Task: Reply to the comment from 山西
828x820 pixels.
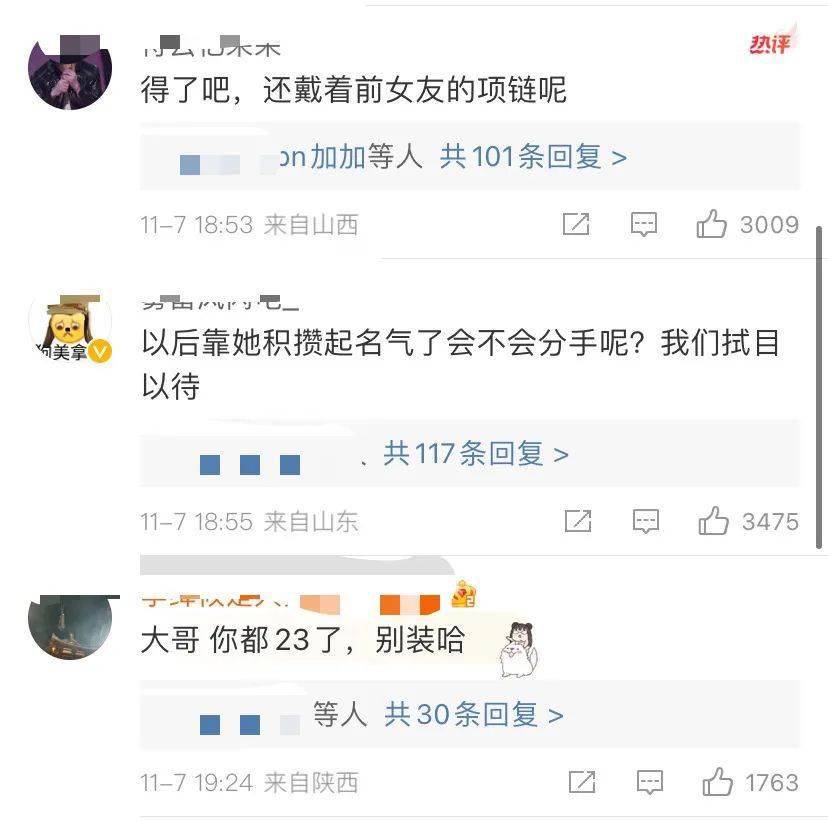Action: [x=644, y=224]
